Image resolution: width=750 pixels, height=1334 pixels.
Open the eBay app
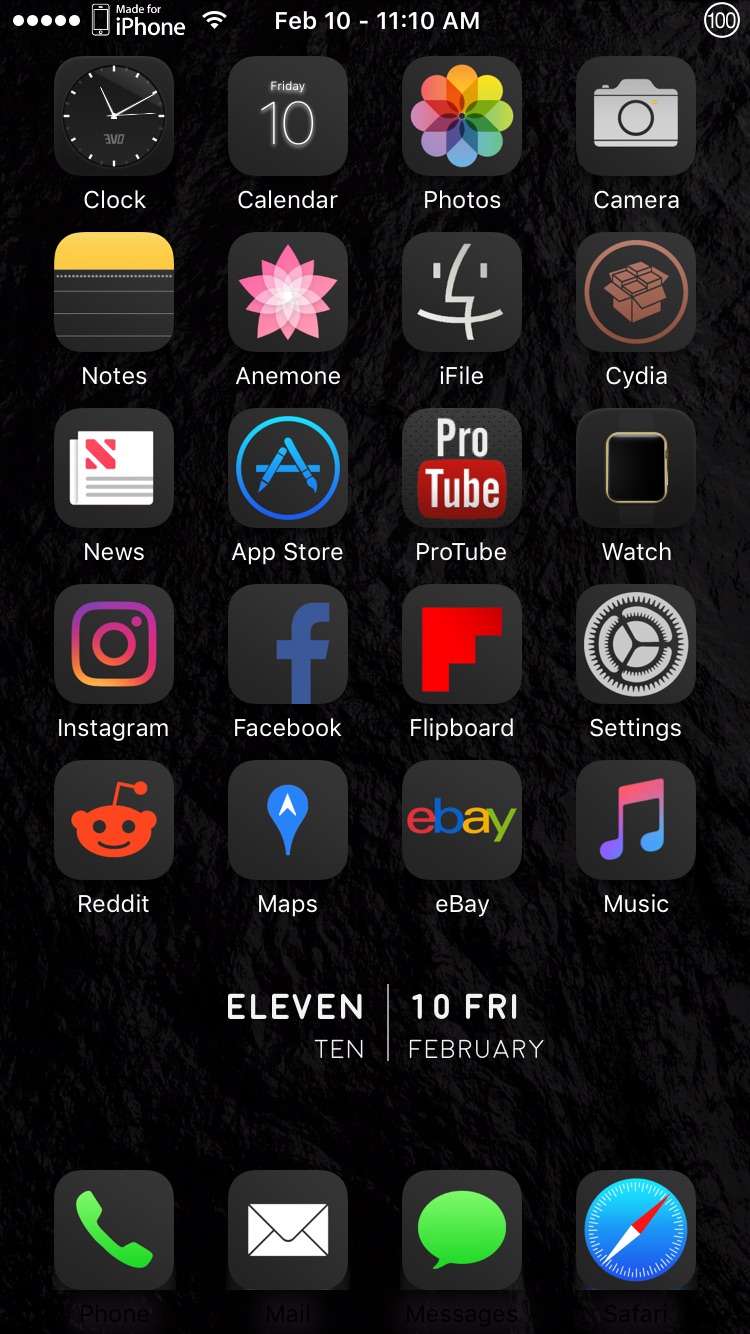pos(462,820)
